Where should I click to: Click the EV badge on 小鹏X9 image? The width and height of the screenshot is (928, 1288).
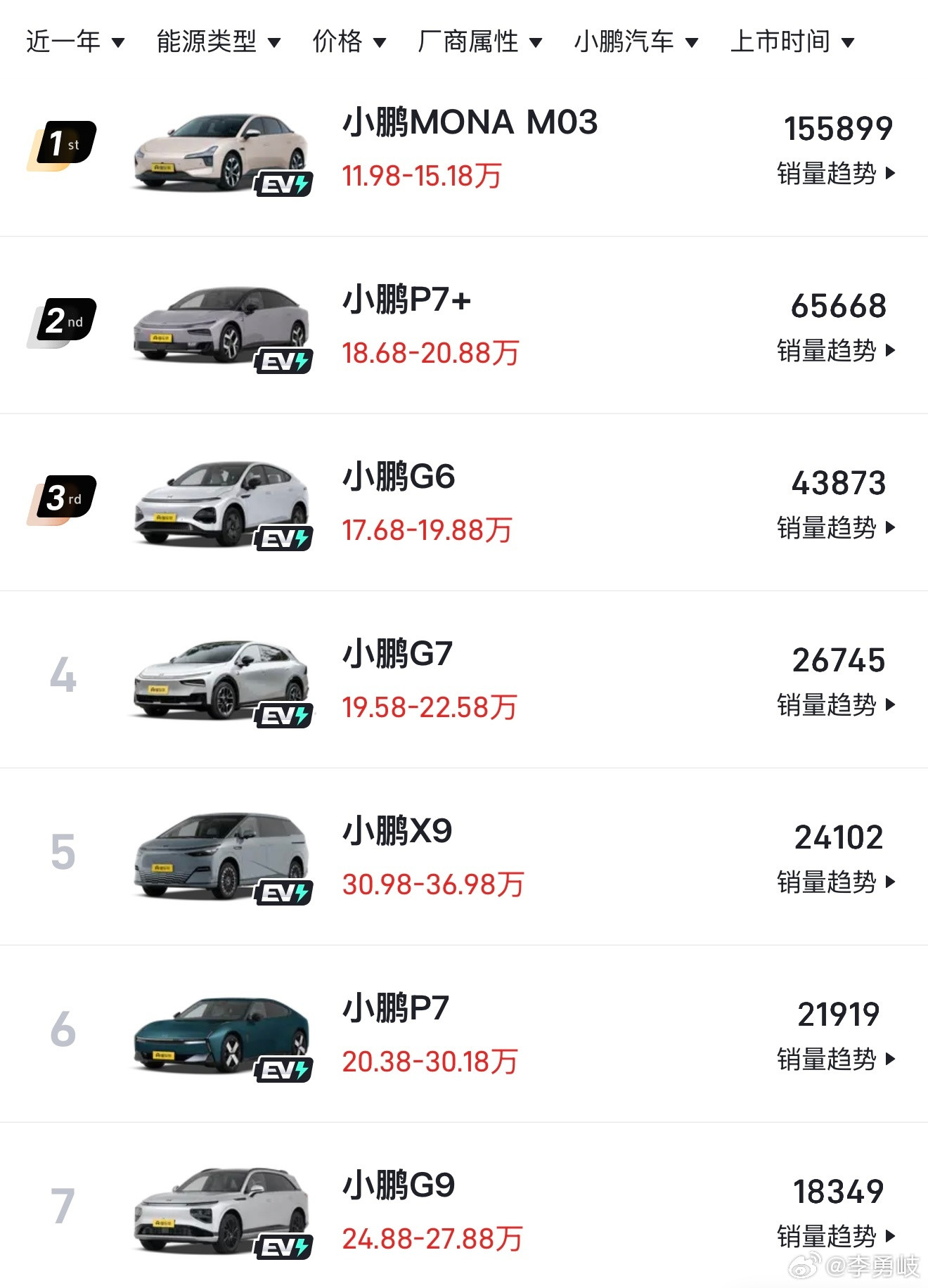point(284,892)
